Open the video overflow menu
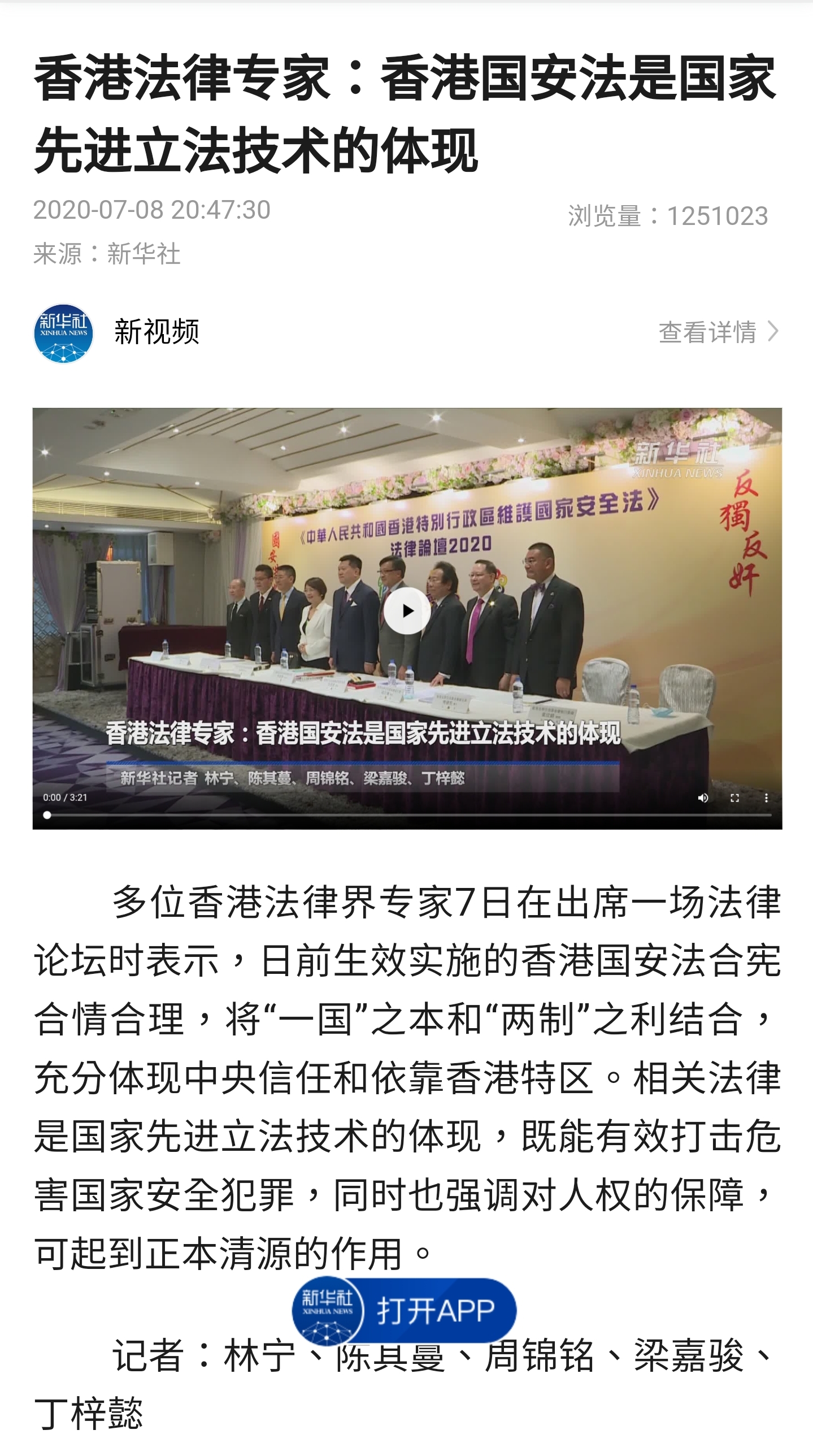This screenshot has width=813, height=1456. 766,798
